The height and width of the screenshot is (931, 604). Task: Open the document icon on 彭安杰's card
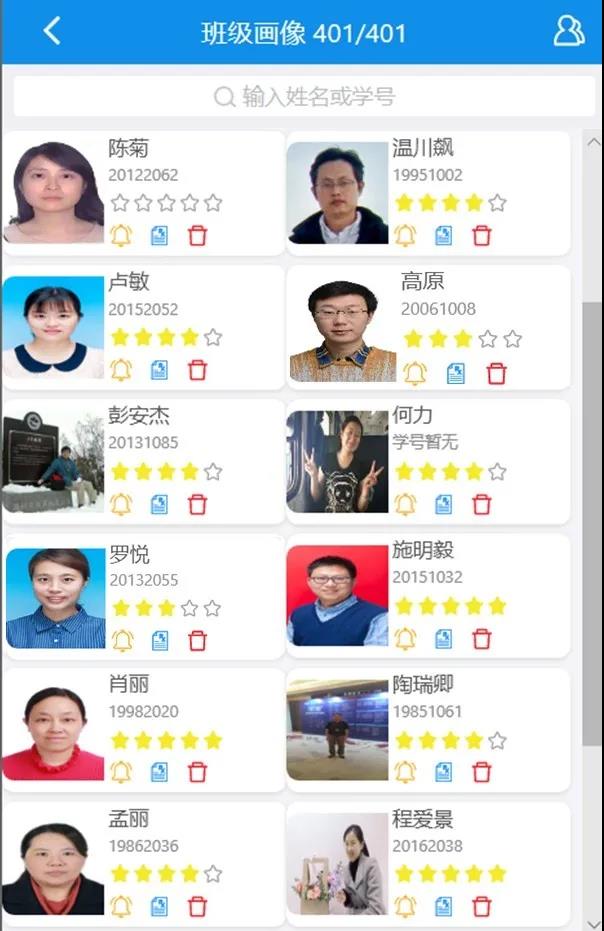[x=159, y=504]
